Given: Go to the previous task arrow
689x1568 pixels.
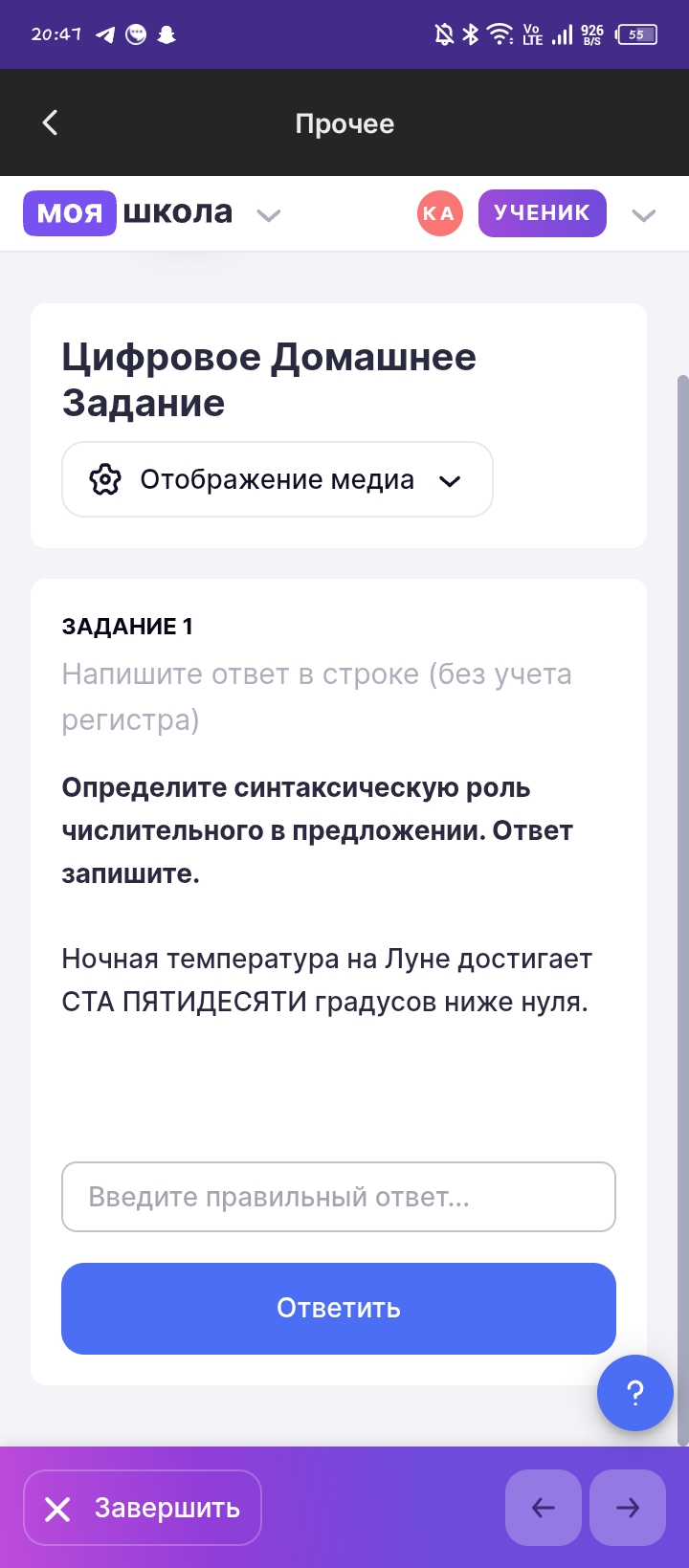Looking at the screenshot, I should coord(543,1508).
